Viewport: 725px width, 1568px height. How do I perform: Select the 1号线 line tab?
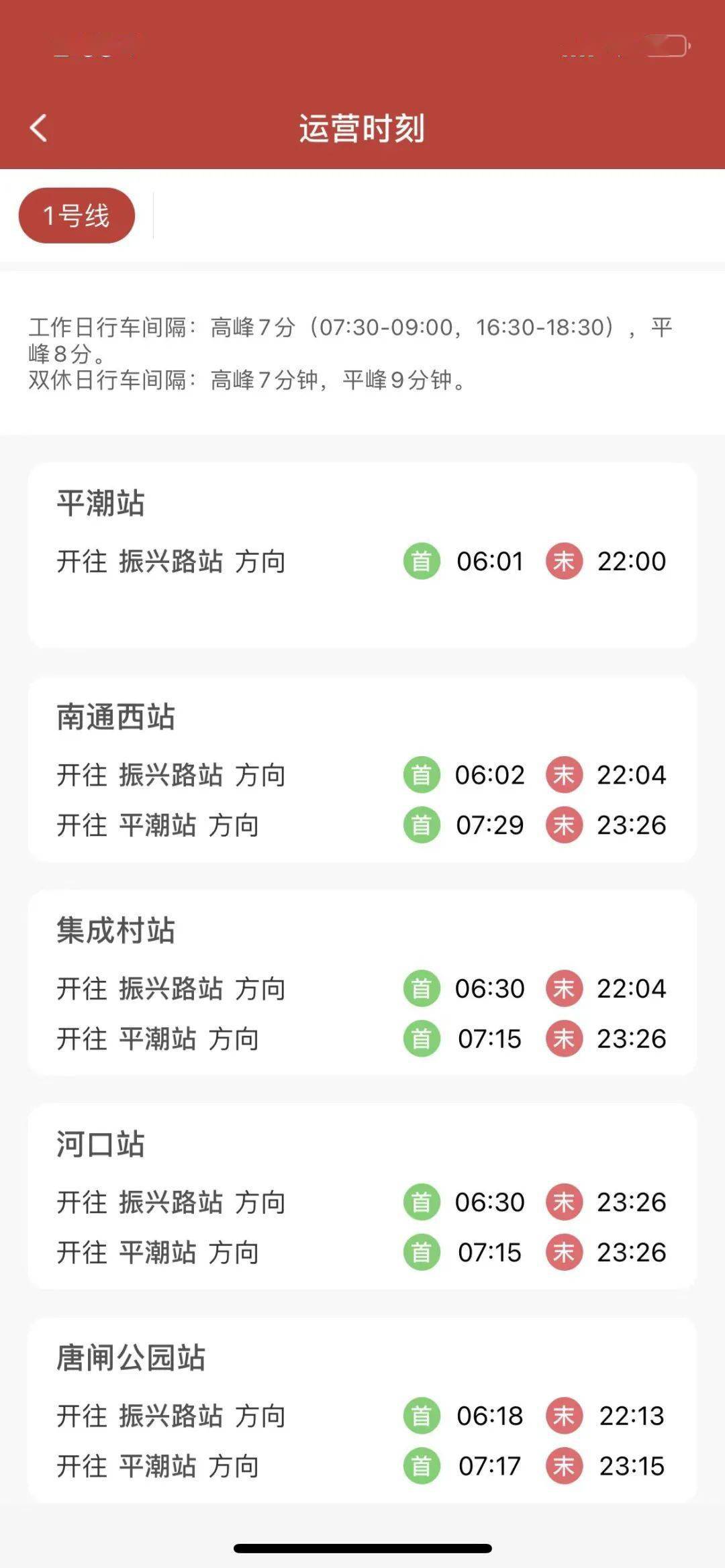point(76,215)
